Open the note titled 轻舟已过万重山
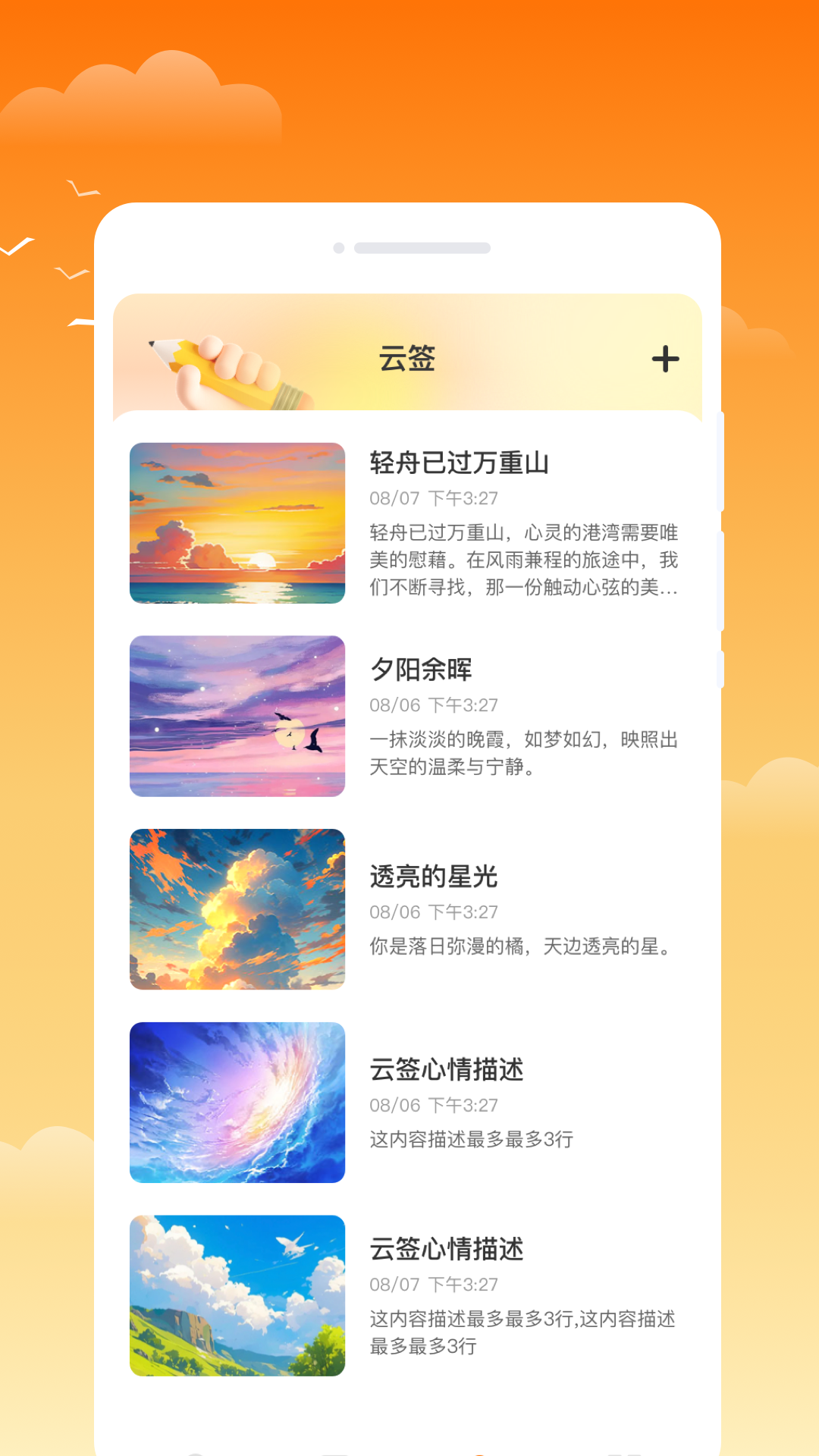Image resolution: width=819 pixels, height=1456 pixels. pyautogui.click(x=458, y=463)
